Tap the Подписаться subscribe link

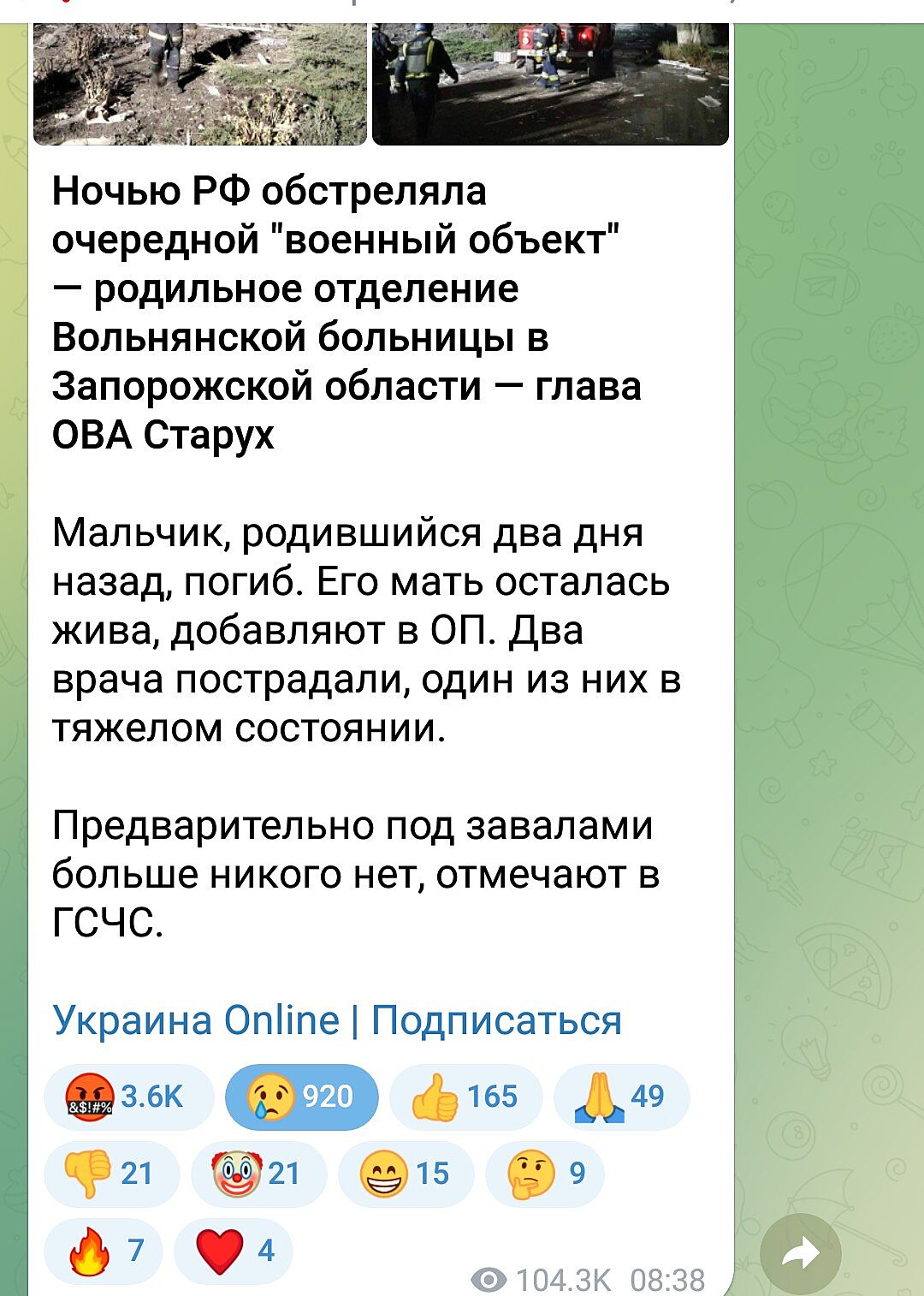click(x=496, y=1020)
